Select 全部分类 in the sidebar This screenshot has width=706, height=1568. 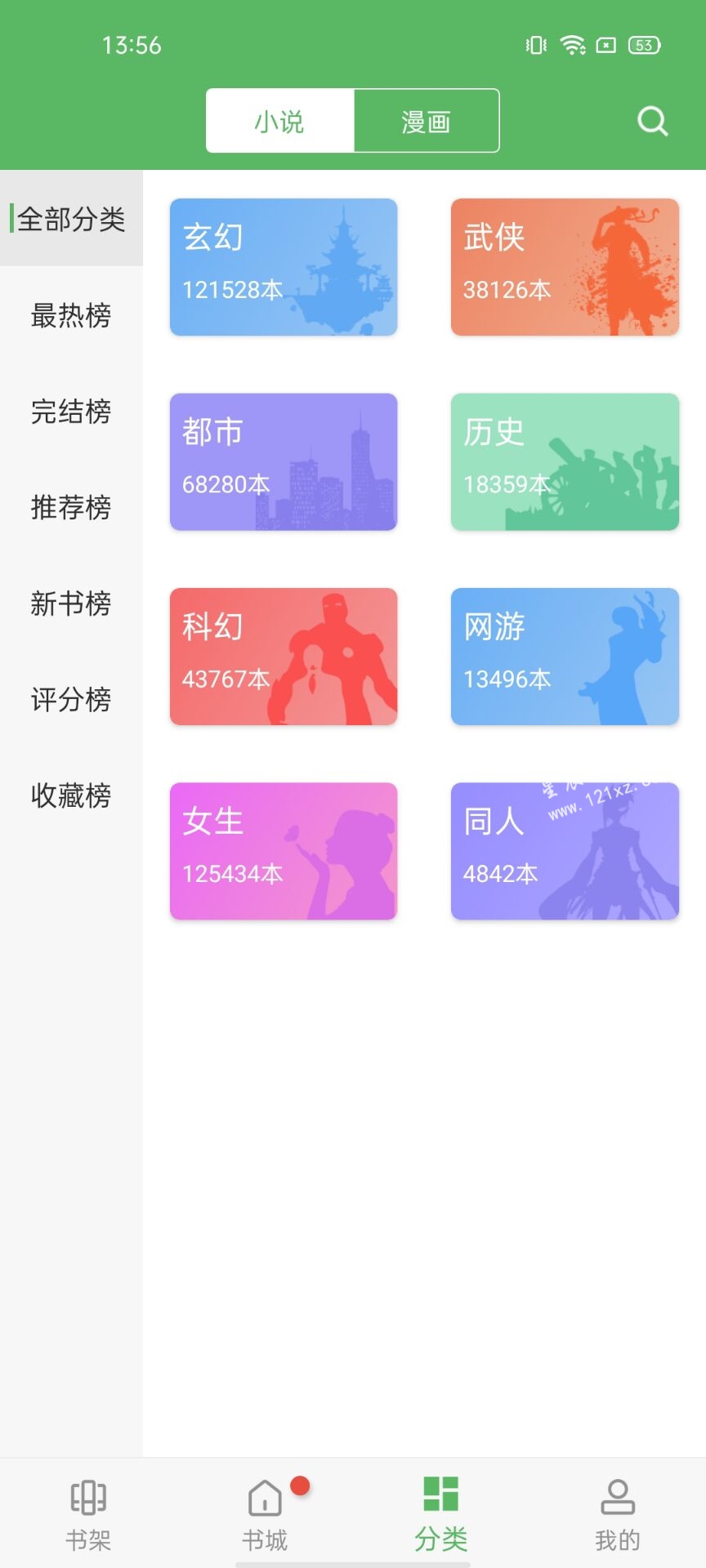point(71,219)
